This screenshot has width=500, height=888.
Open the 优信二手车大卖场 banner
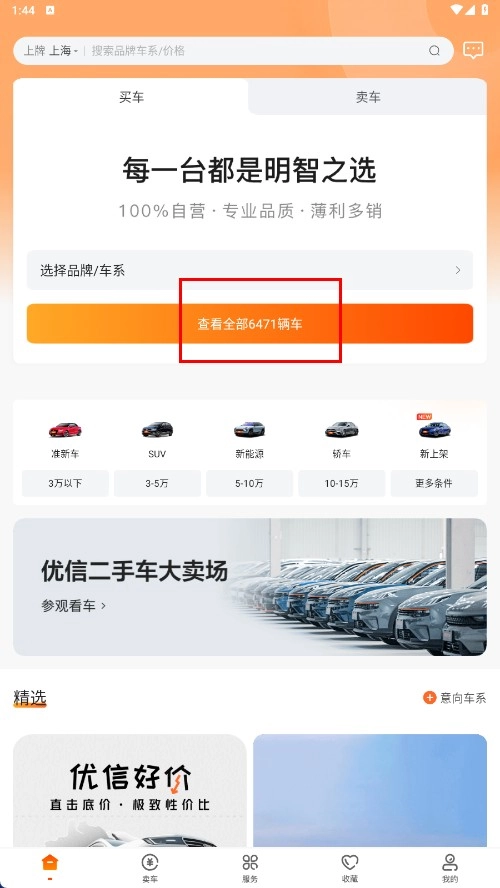pyautogui.click(x=250, y=587)
